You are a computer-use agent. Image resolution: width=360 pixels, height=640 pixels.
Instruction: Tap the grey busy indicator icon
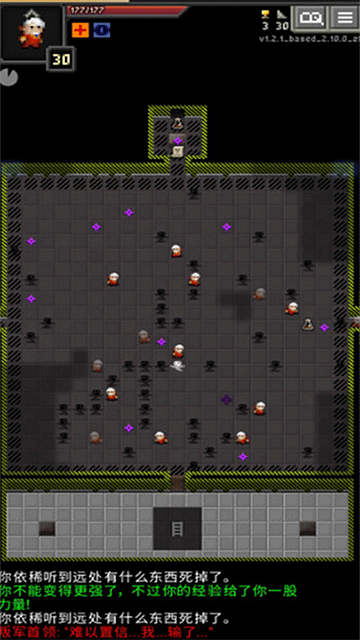9,77
